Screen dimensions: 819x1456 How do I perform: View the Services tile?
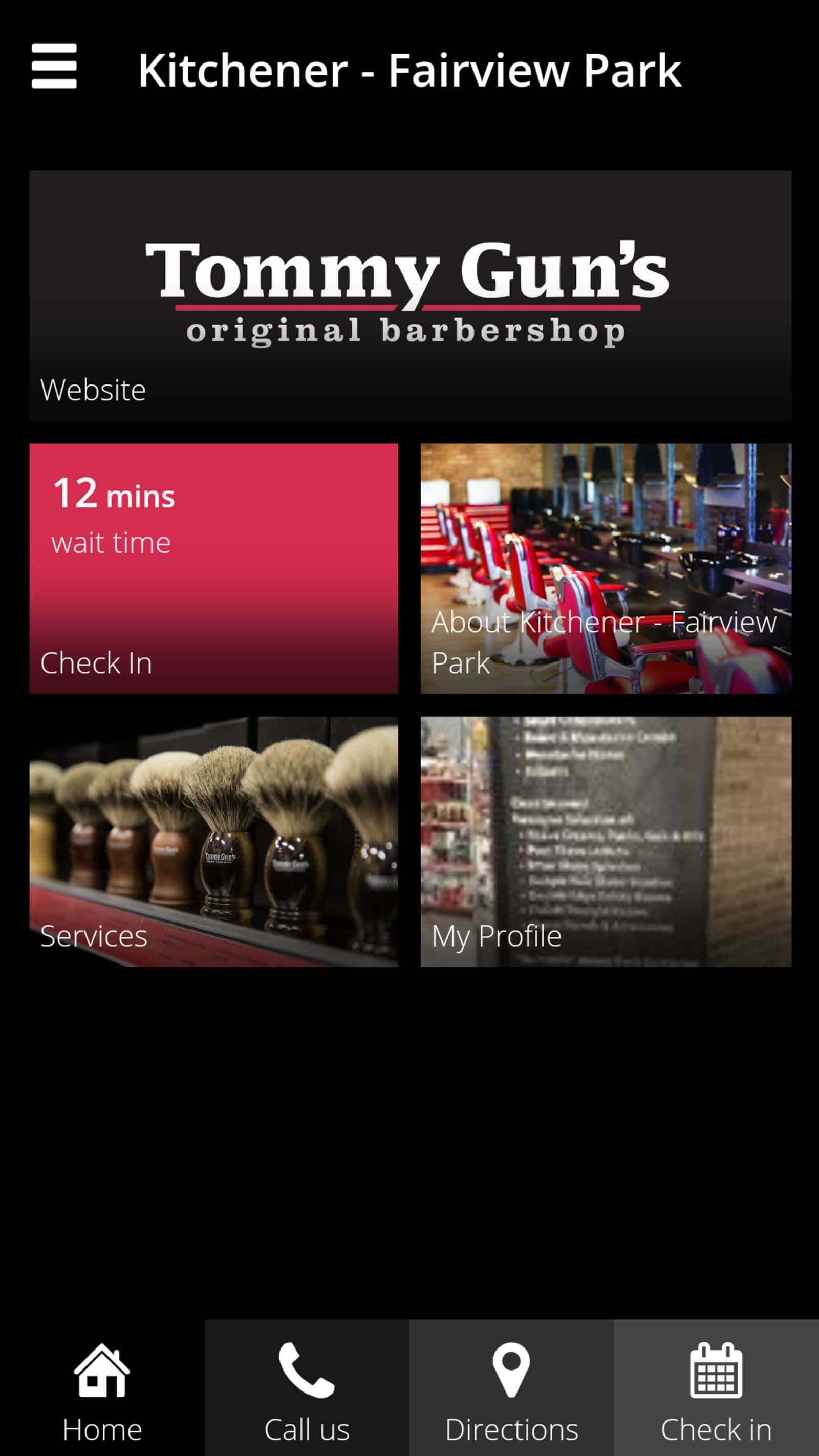tap(213, 841)
